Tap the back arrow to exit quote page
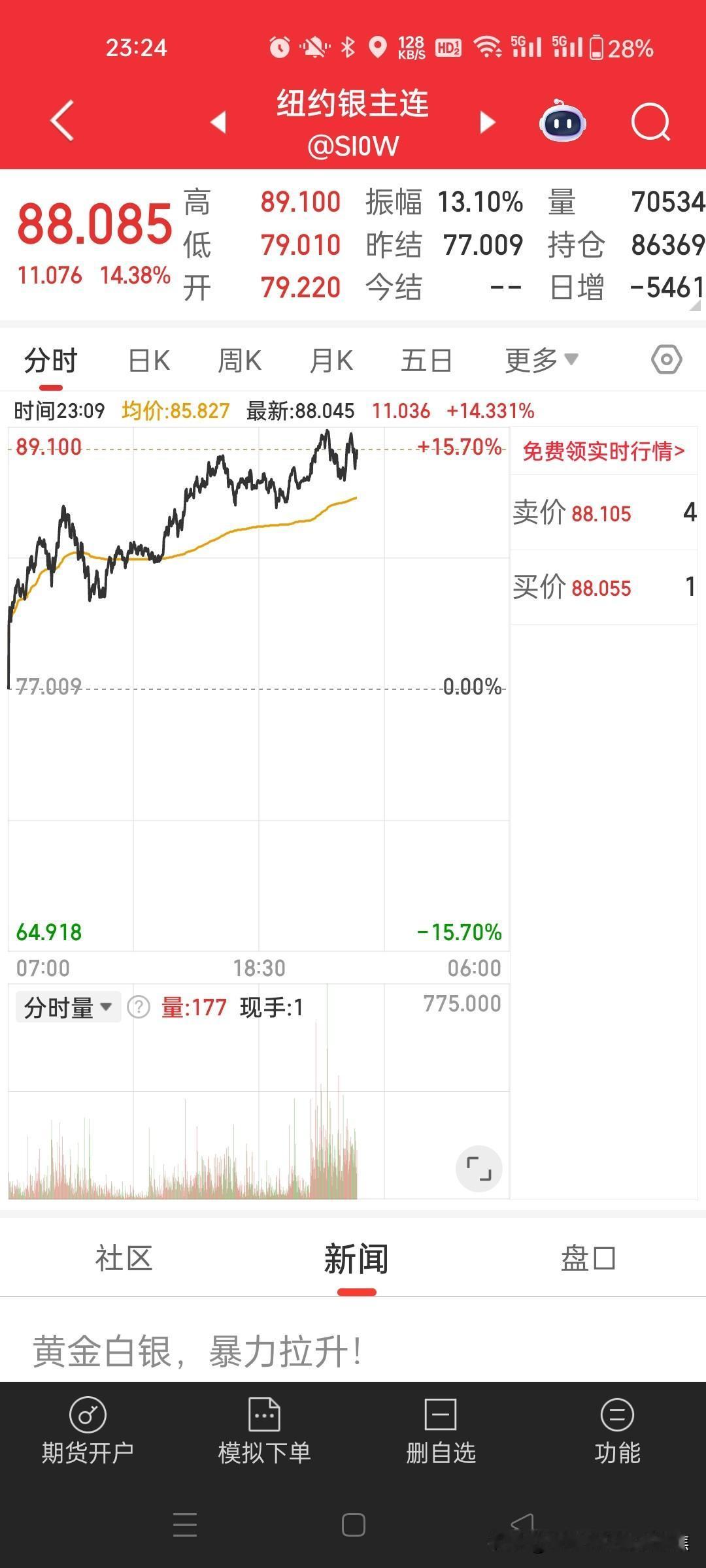 point(60,121)
